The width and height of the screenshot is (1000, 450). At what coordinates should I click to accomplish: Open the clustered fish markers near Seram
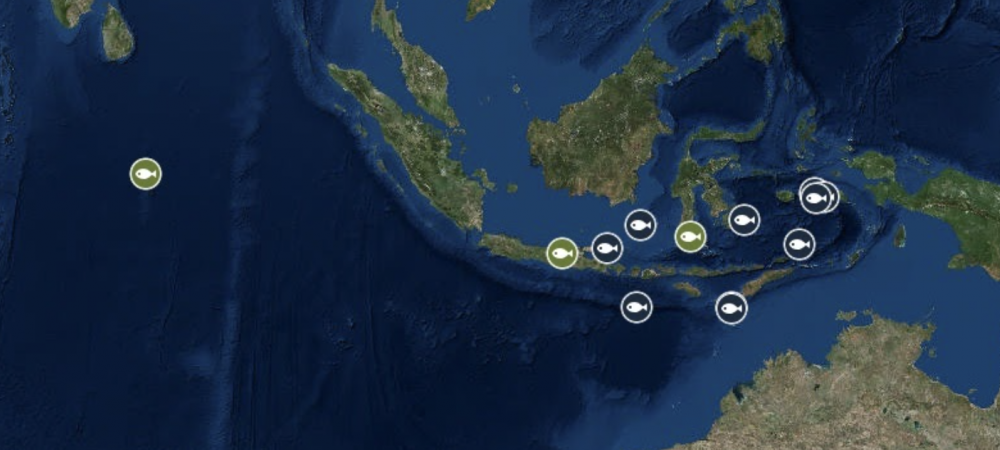point(817,198)
